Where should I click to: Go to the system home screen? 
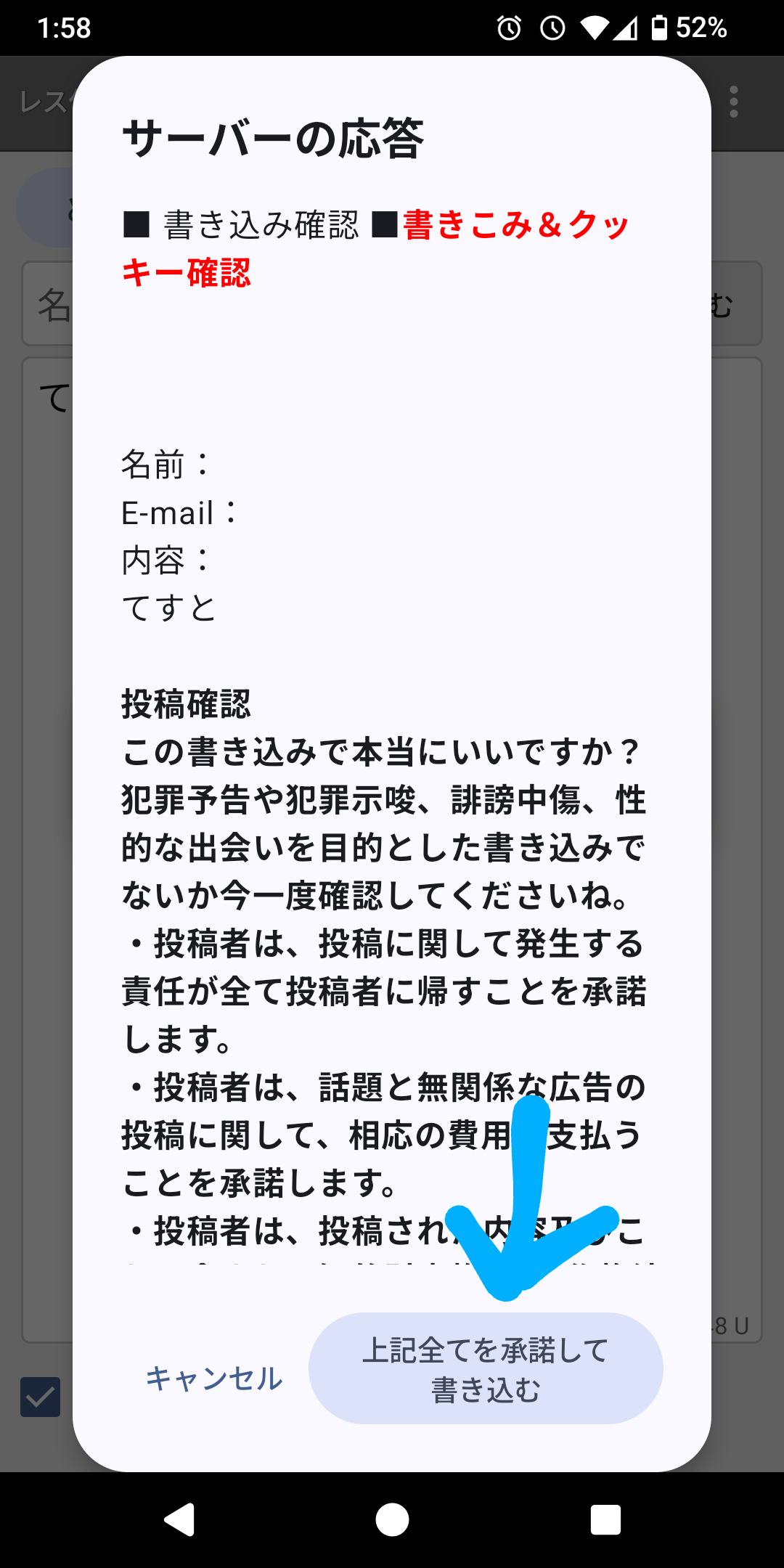392,1519
